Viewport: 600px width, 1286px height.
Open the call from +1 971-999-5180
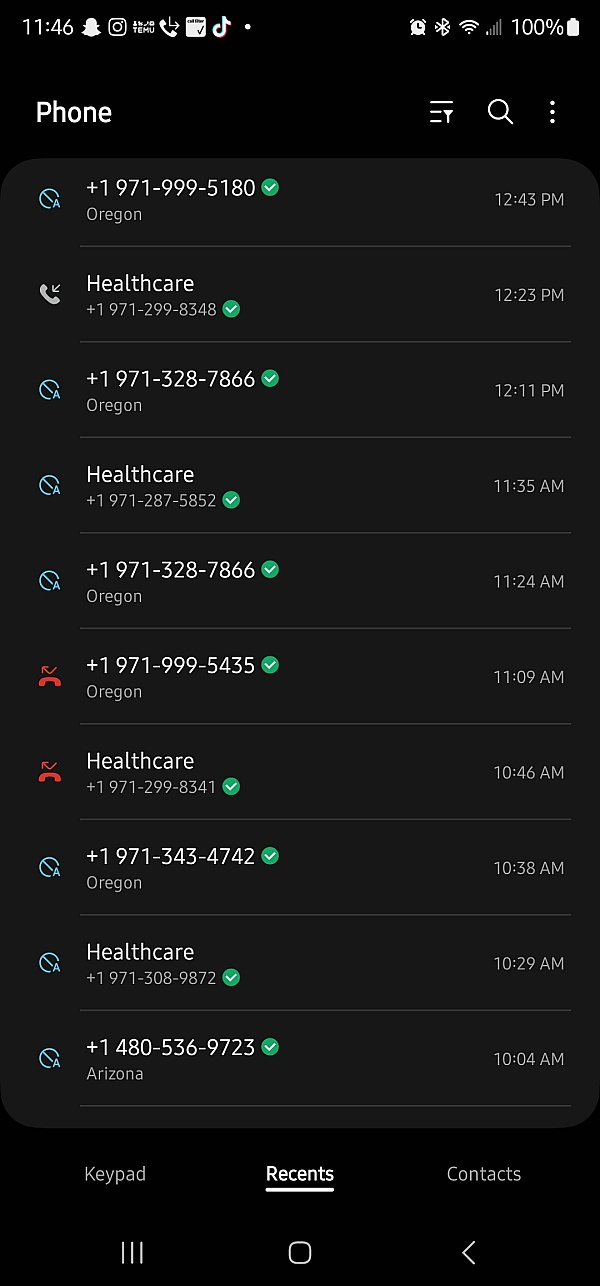[300, 200]
